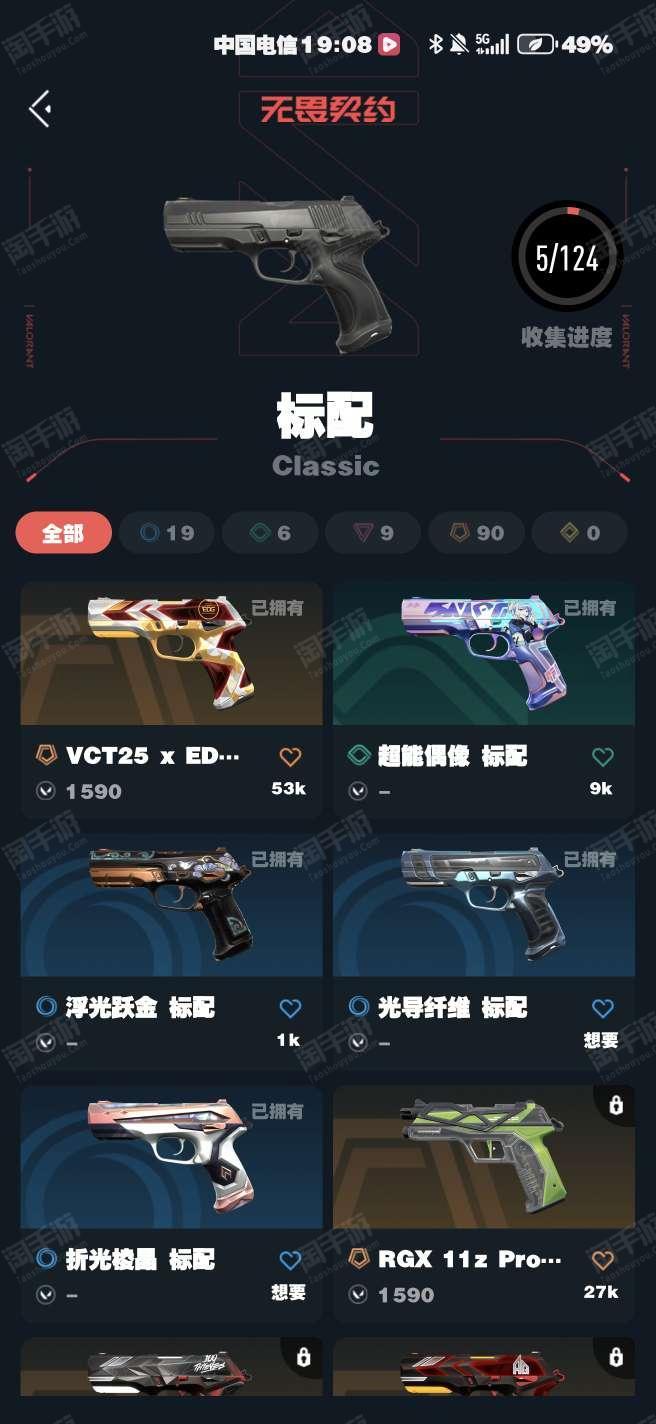
Task: Like the 浮光跃金 标配 skin heart
Action: tap(290, 1008)
